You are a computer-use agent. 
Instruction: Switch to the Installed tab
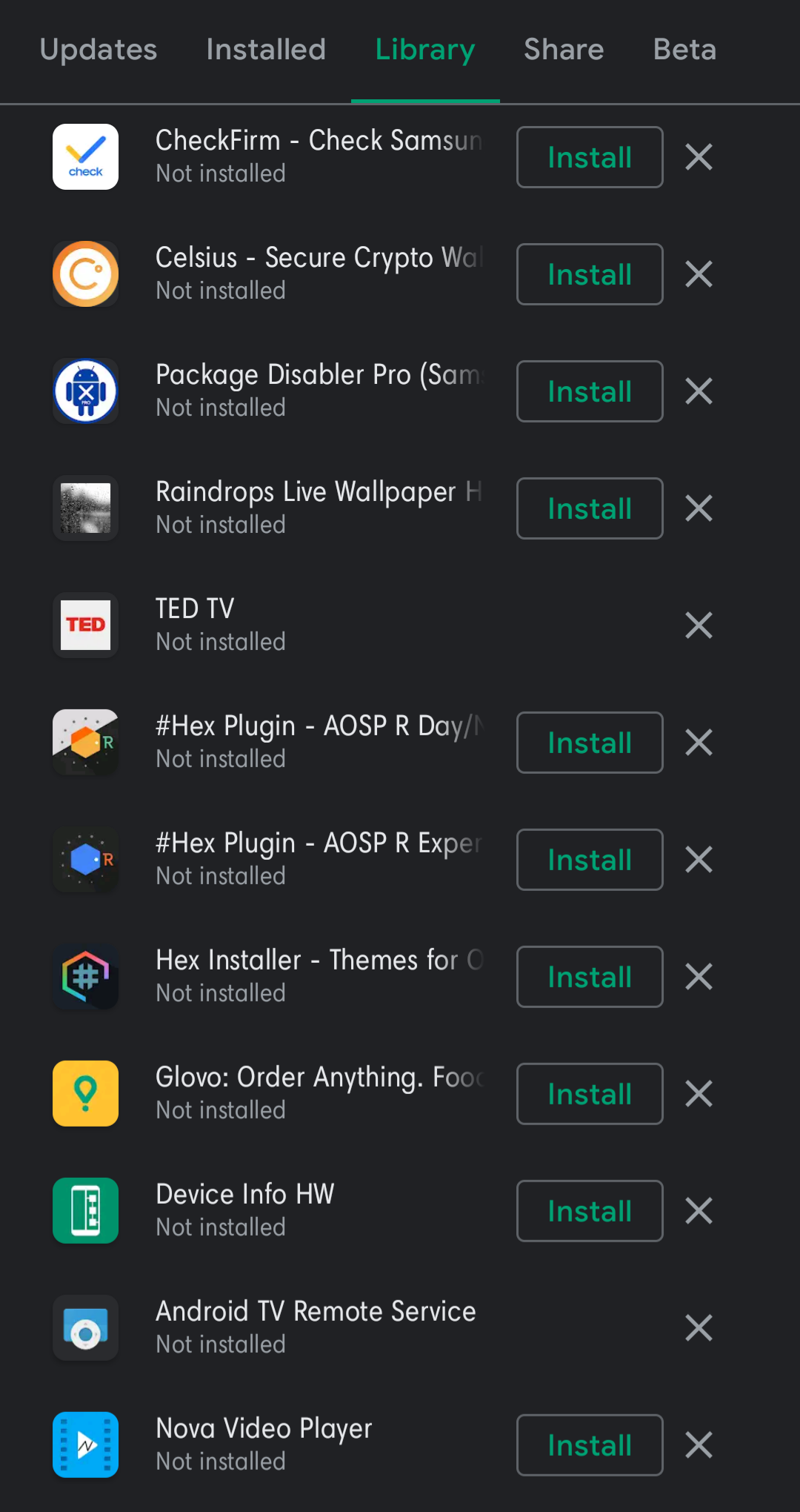(266, 50)
